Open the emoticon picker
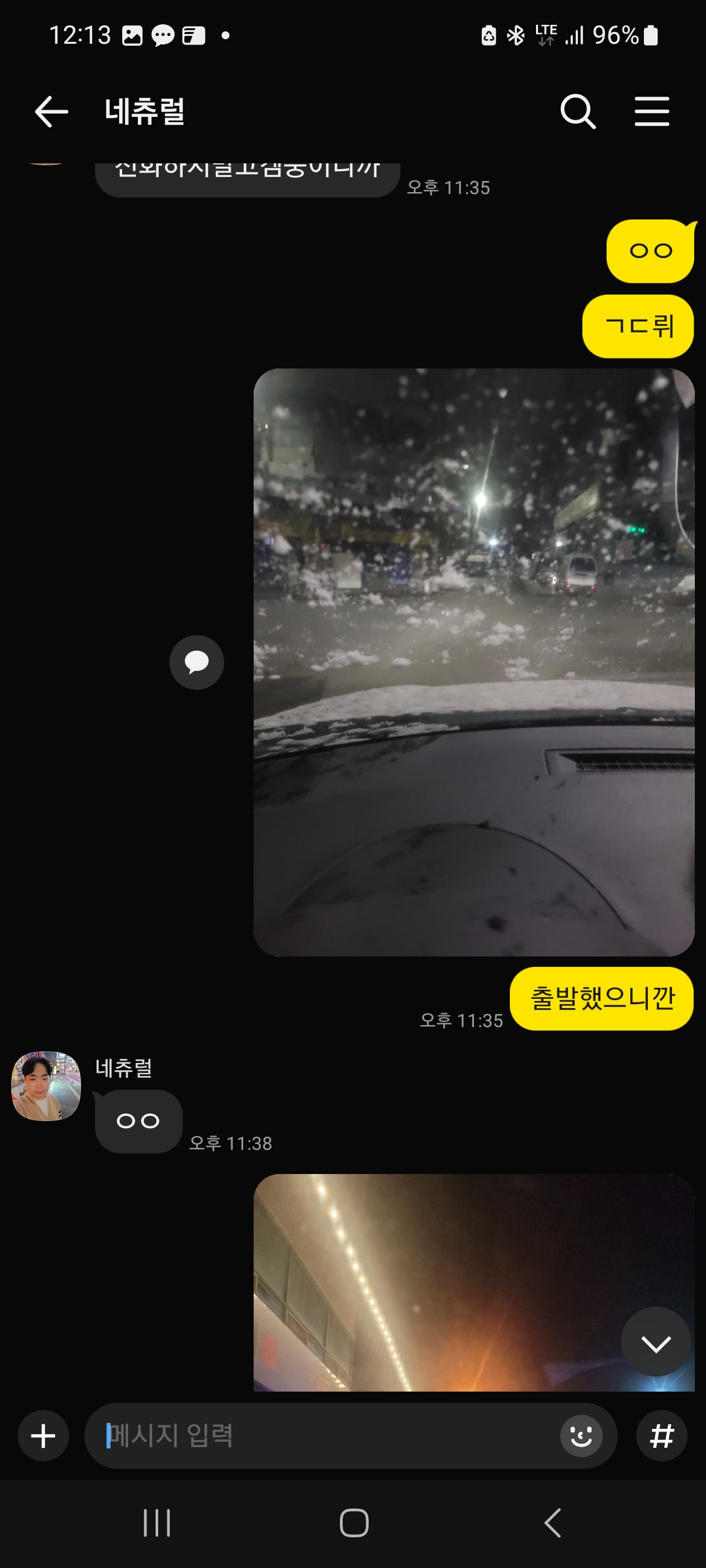 [580, 1436]
